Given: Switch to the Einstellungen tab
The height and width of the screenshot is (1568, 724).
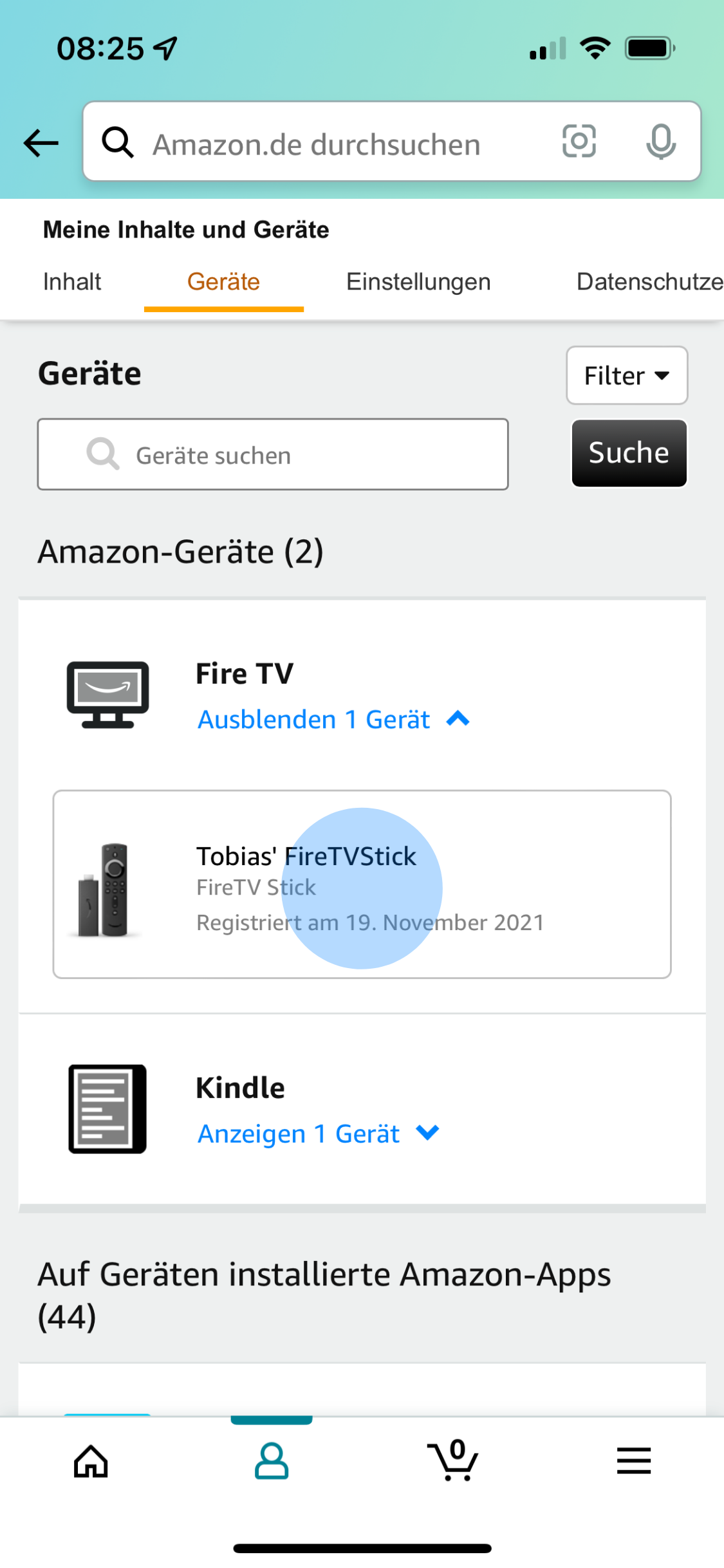Looking at the screenshot, I should click(x=418, y=281).
